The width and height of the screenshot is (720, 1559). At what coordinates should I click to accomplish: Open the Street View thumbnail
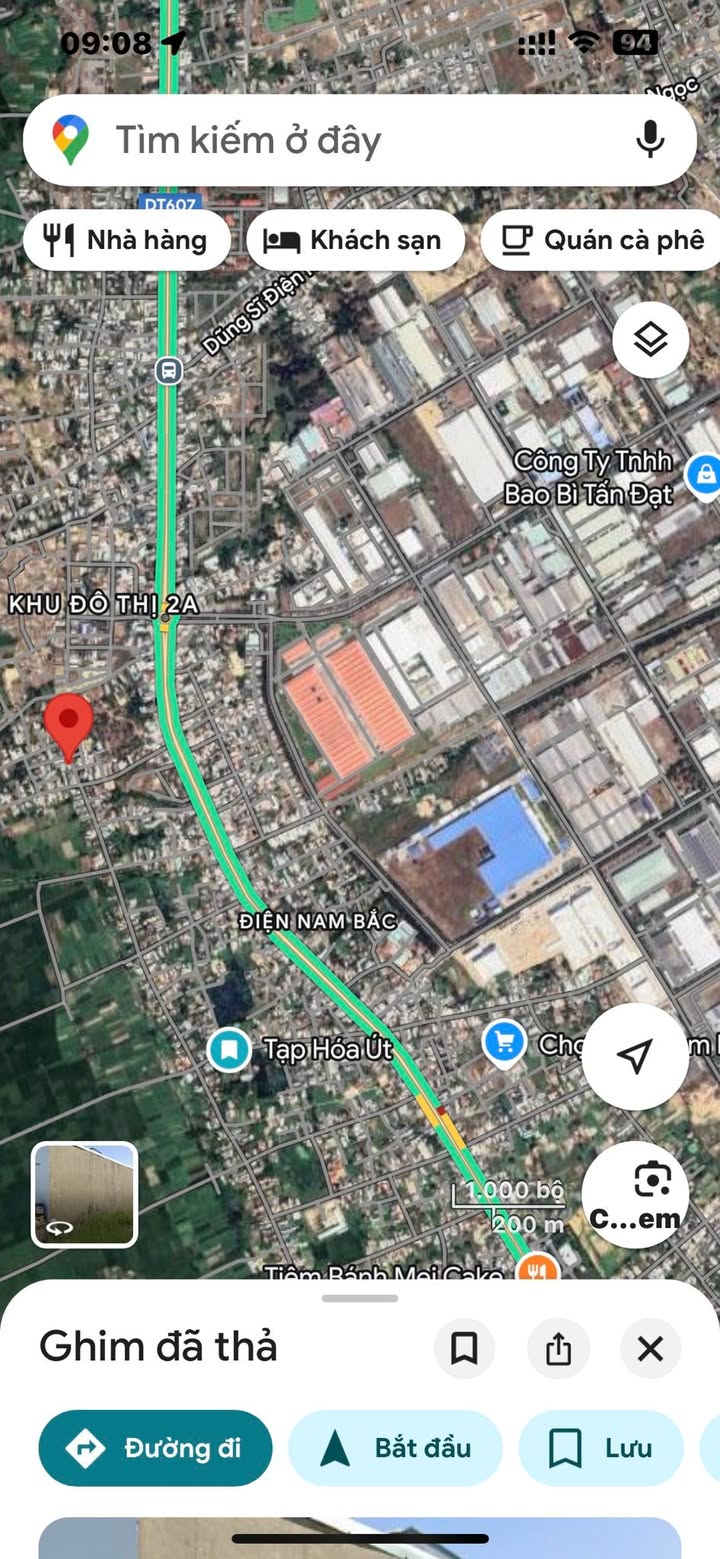(85, 1194)
